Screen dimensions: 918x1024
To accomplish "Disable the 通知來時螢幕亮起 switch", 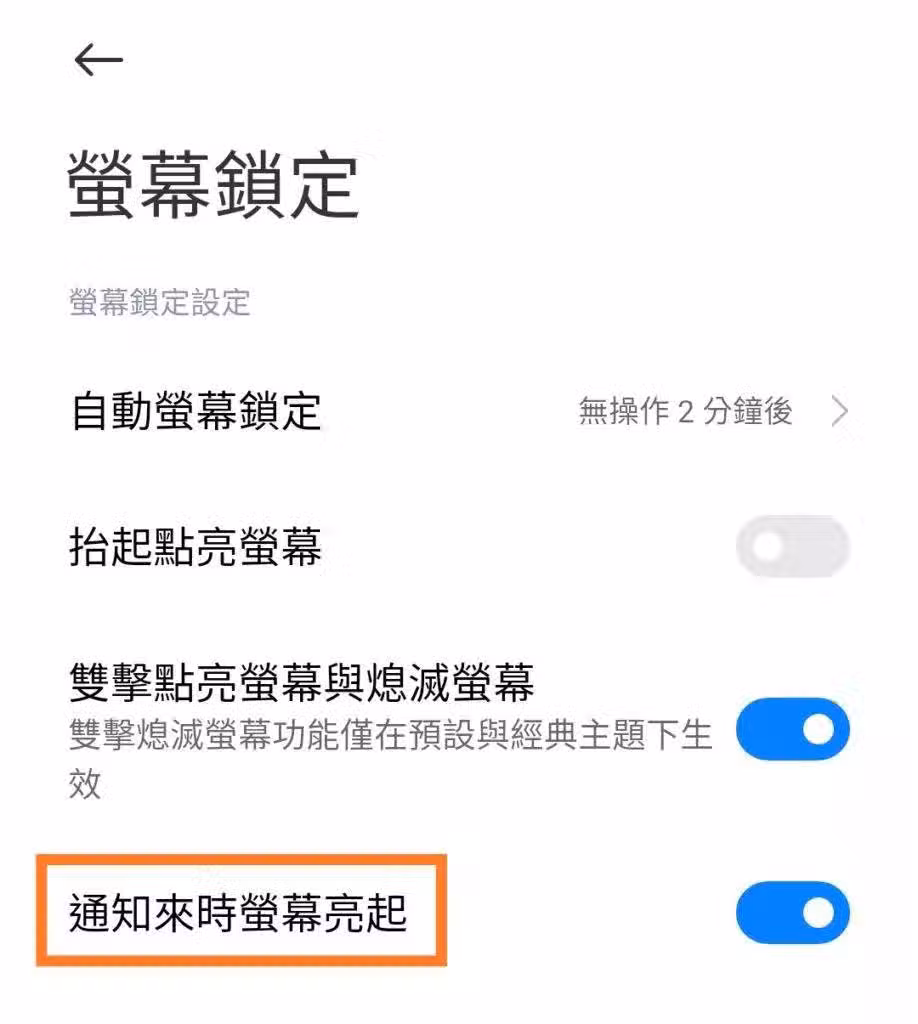I will 792,912.
